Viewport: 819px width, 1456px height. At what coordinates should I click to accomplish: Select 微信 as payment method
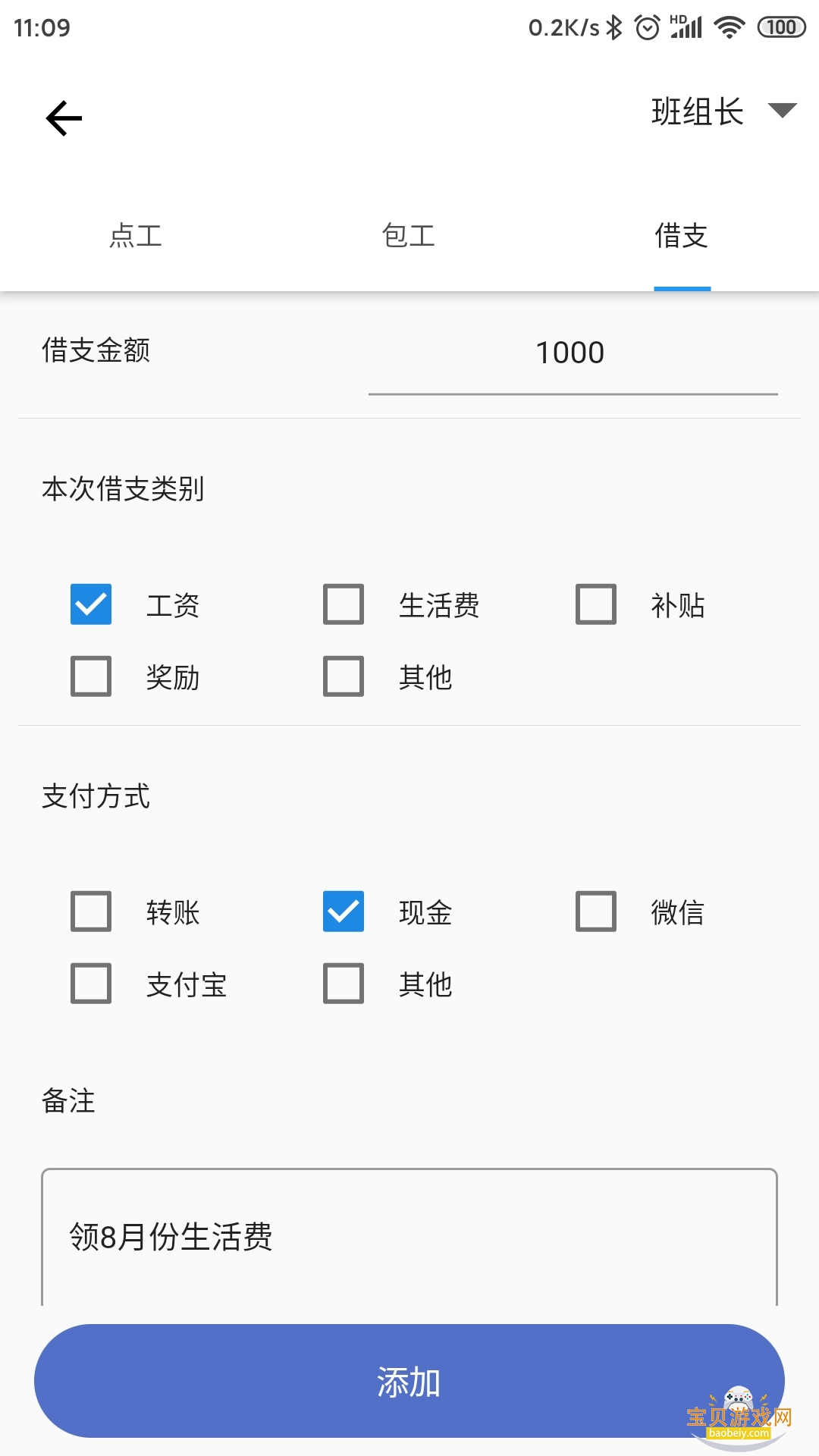click(596, 912)
